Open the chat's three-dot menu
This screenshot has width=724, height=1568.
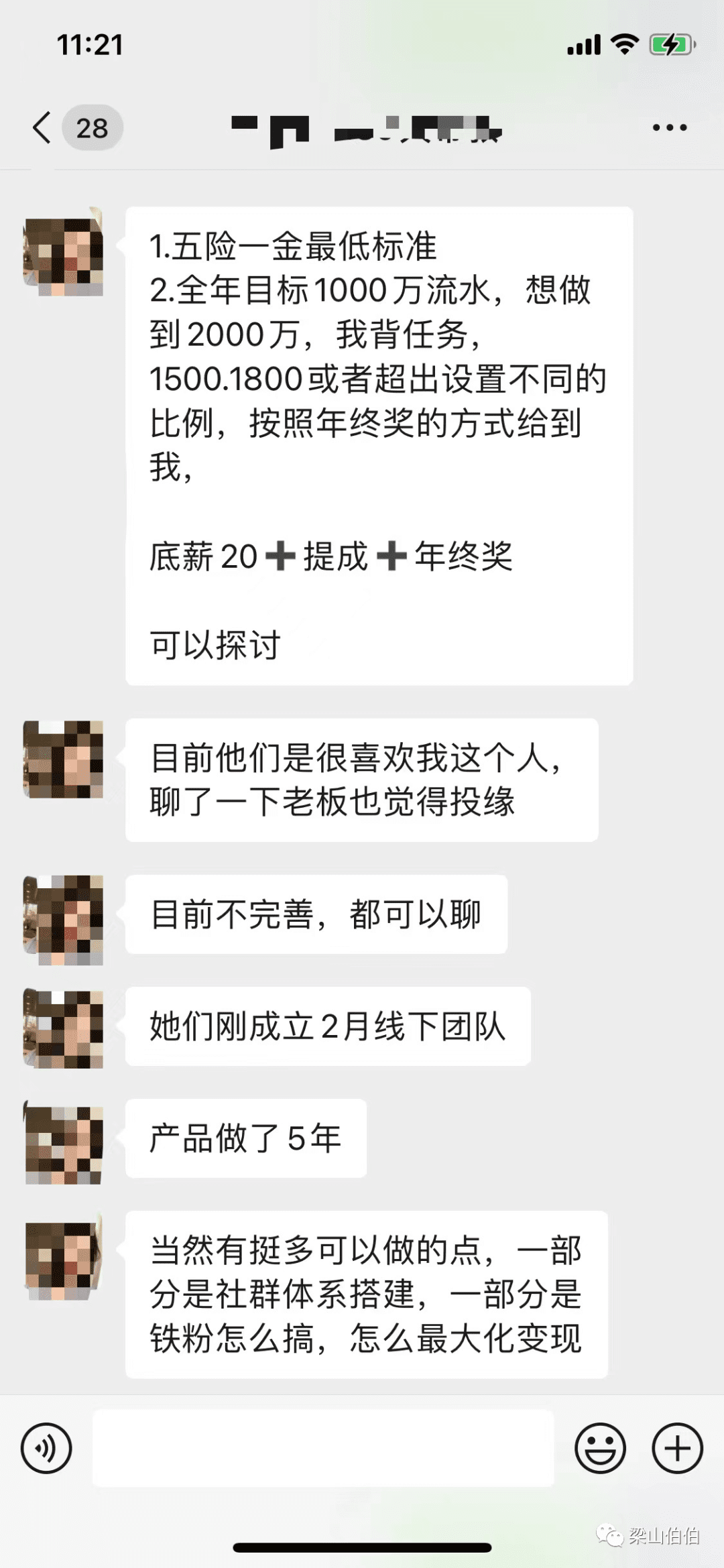[669, 127]
